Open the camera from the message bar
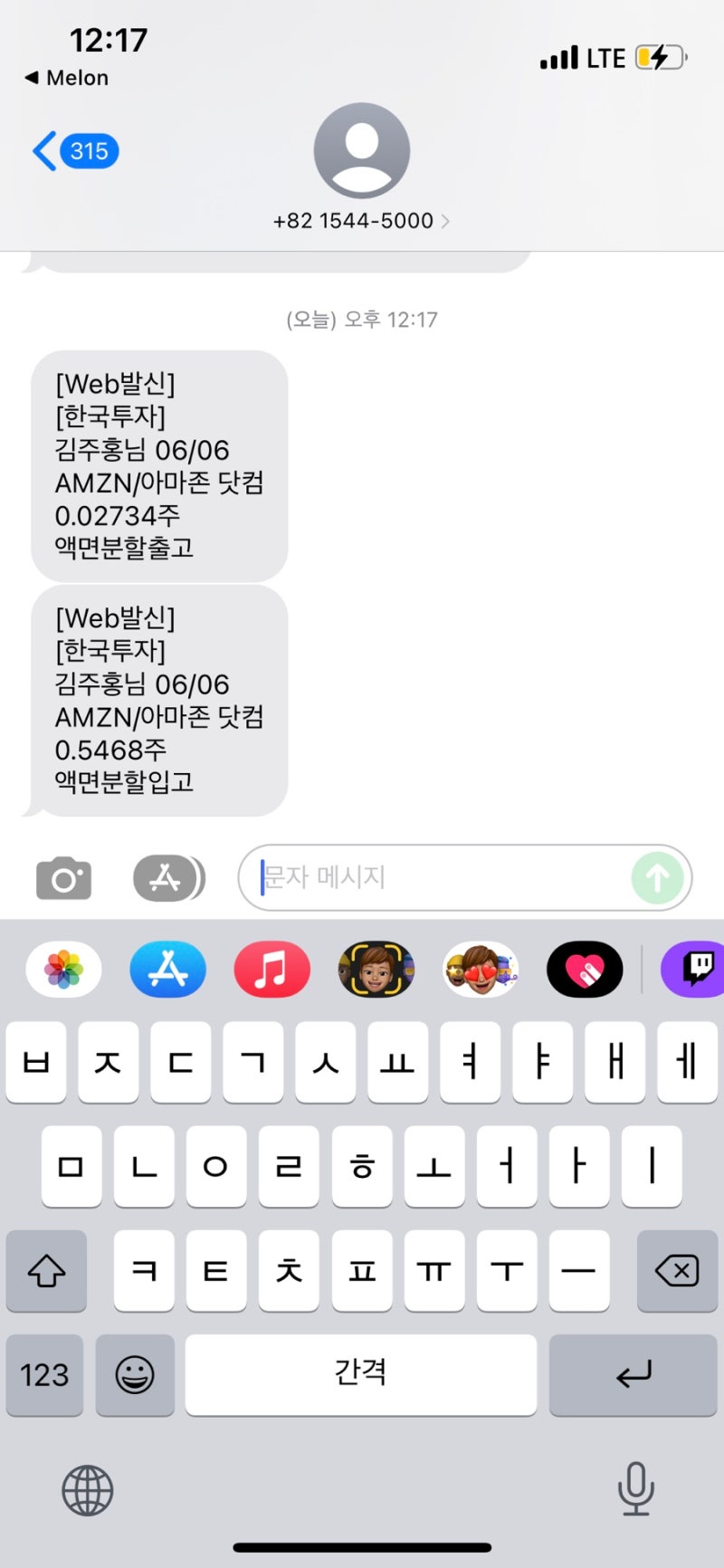 tap(62, 877)
